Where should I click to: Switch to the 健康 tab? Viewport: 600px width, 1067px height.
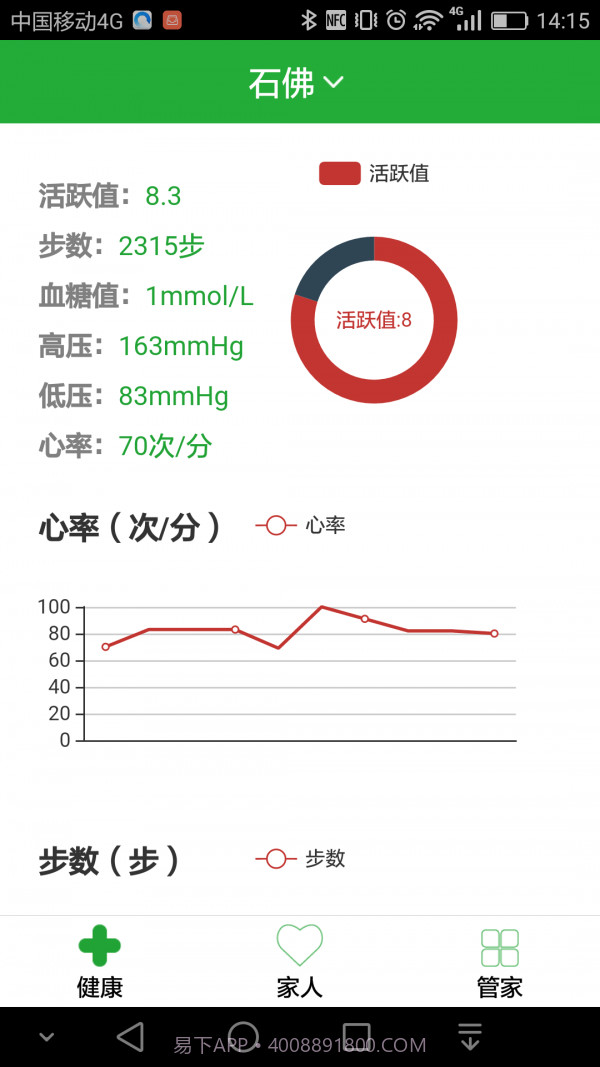click(x=100, y=960)
